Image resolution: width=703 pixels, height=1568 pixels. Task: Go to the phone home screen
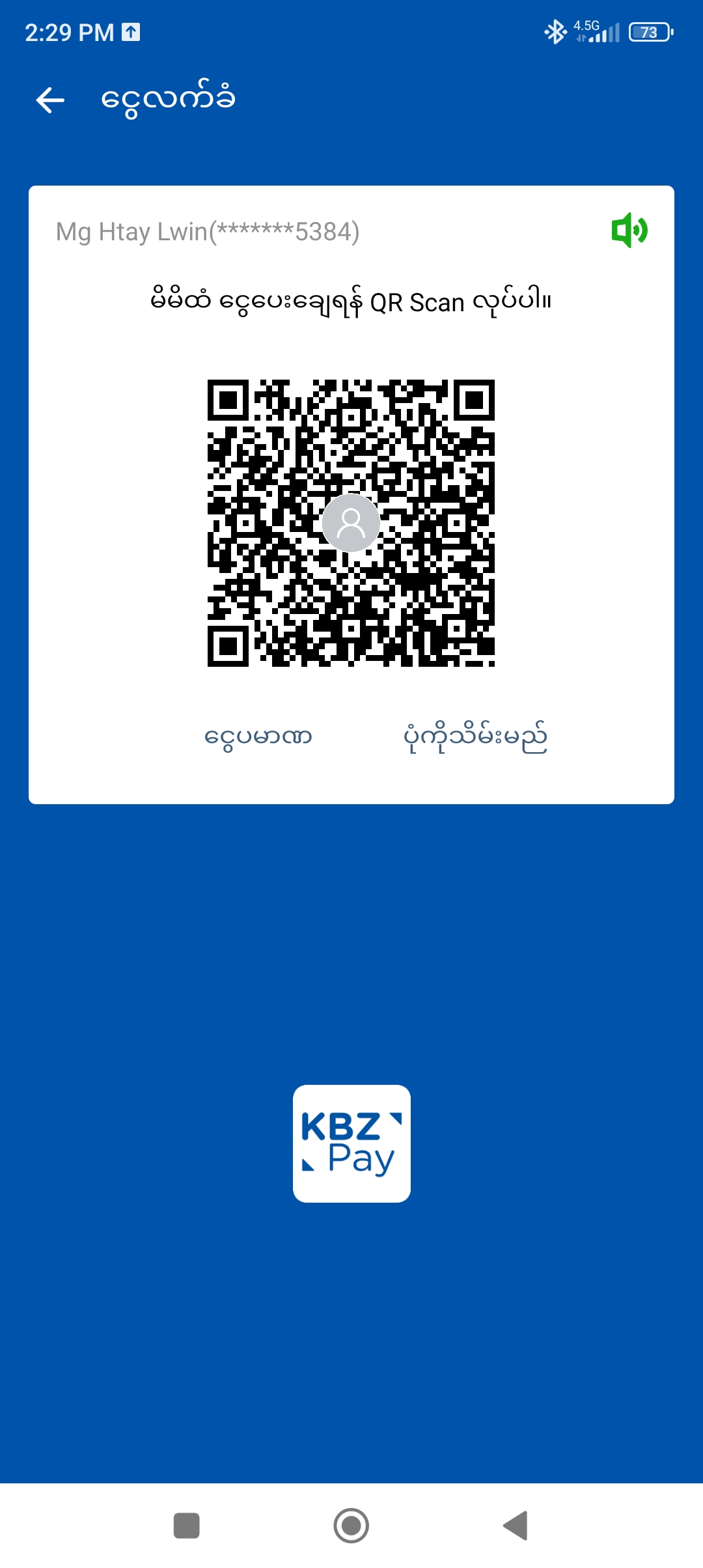click(x=351, y=1525)
